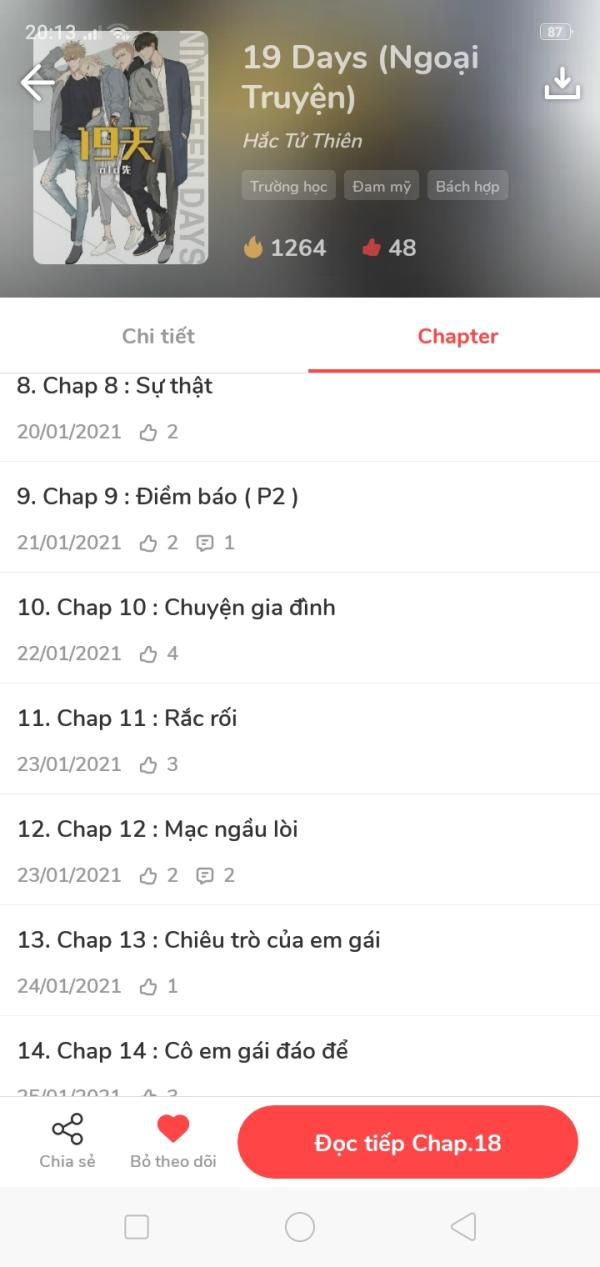Open Chap 8 : Sự thật

coord(300,409)
